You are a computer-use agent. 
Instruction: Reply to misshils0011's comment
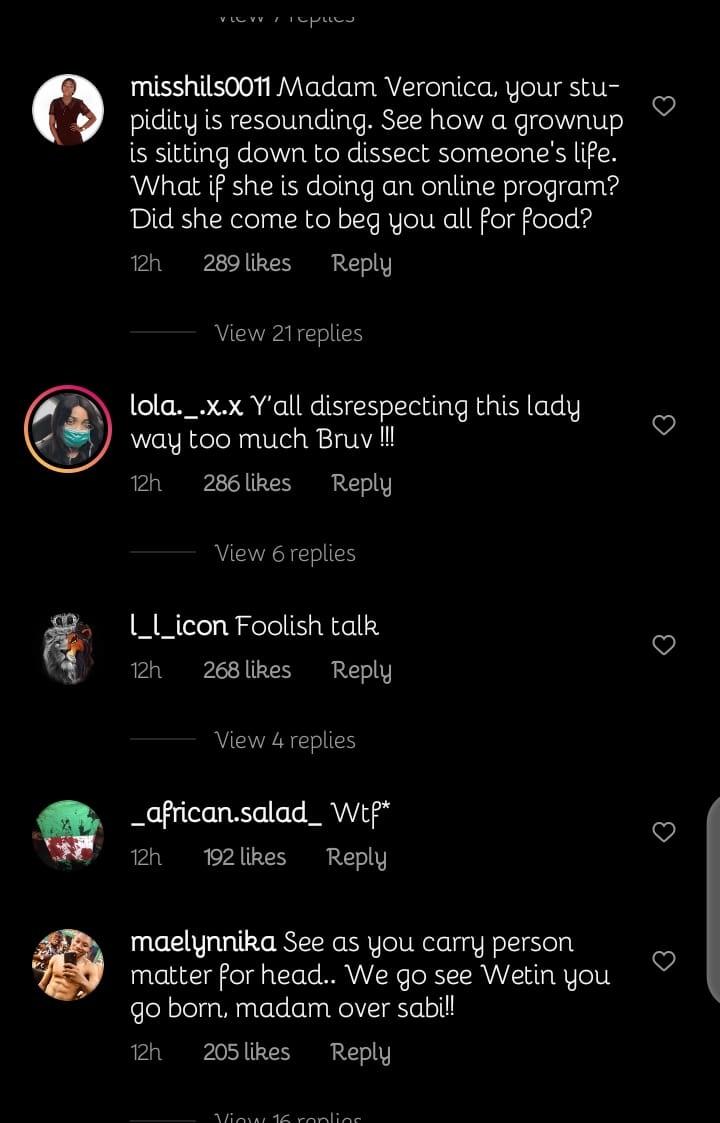(x=361, y=264)
